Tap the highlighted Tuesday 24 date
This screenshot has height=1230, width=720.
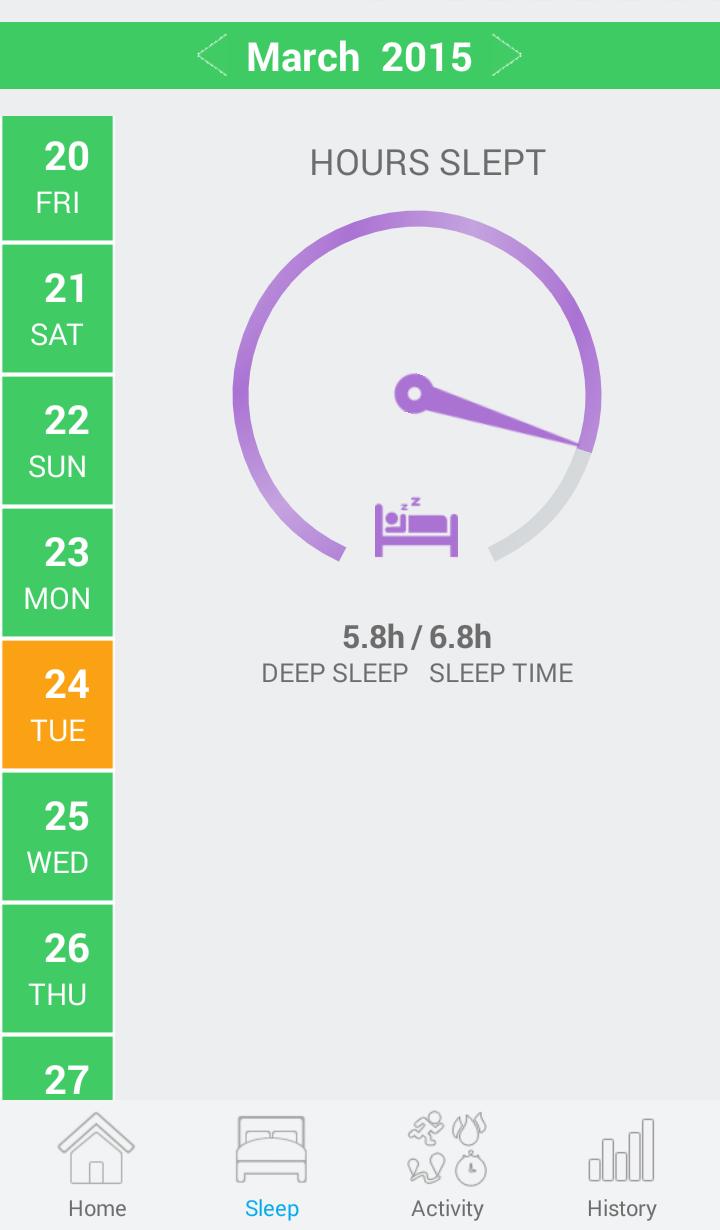pos(57,705)
